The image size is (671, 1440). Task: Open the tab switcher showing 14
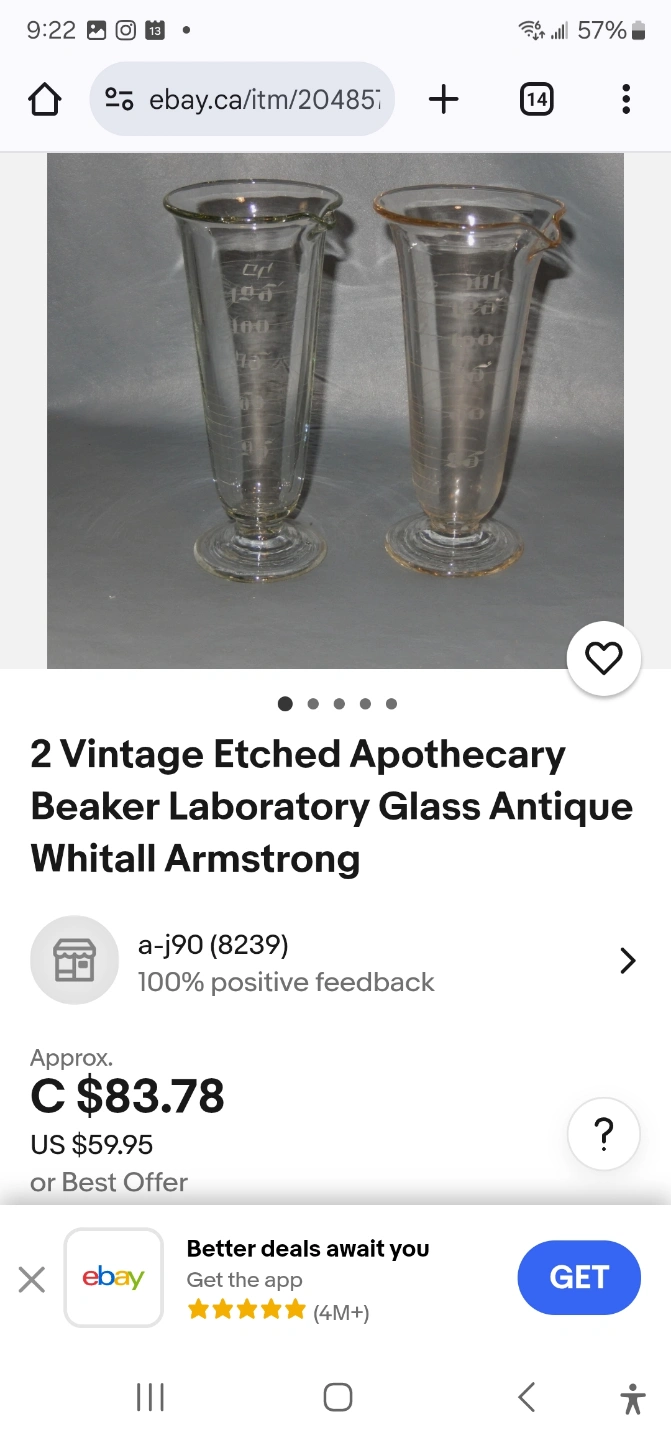[x=536, y=99]
